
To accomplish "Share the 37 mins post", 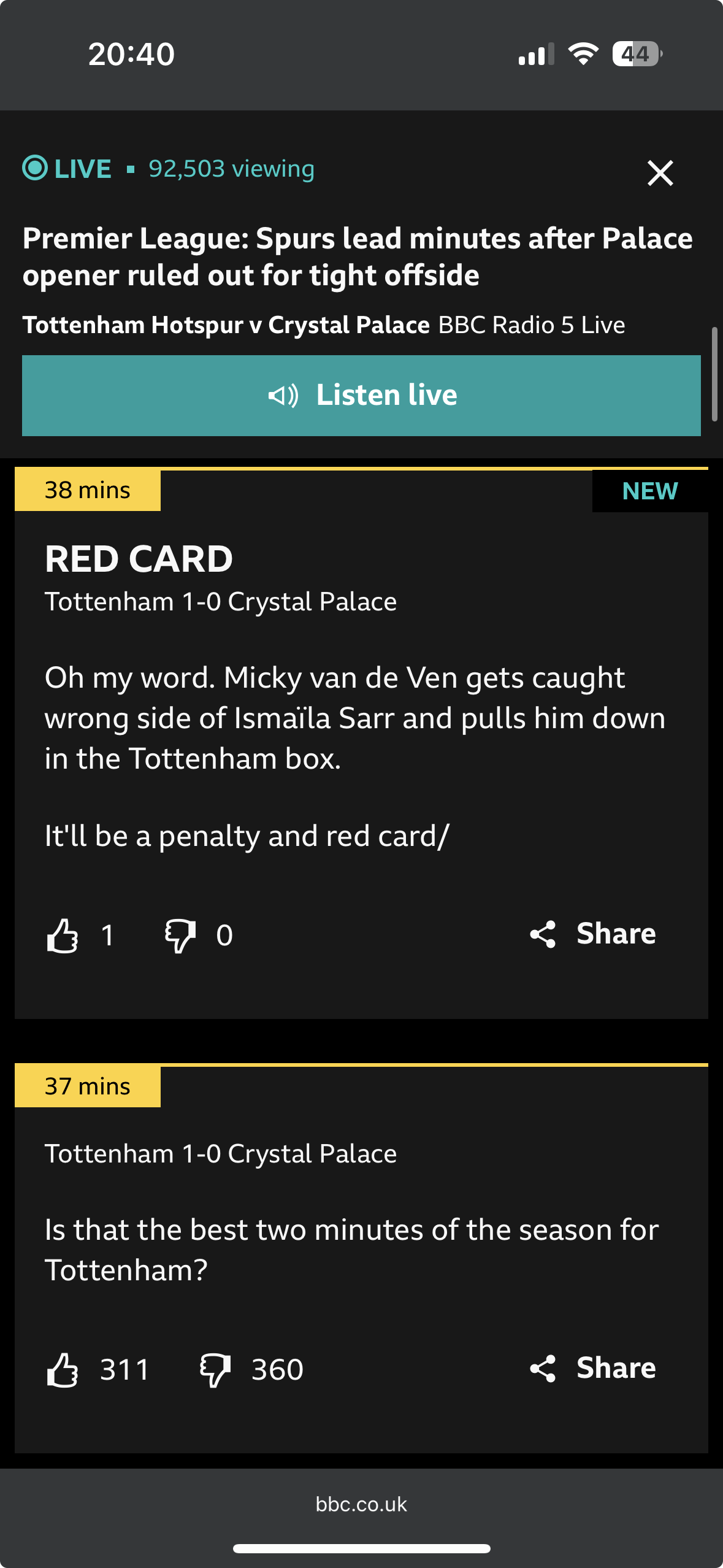I will click(x=592, y=1369).
